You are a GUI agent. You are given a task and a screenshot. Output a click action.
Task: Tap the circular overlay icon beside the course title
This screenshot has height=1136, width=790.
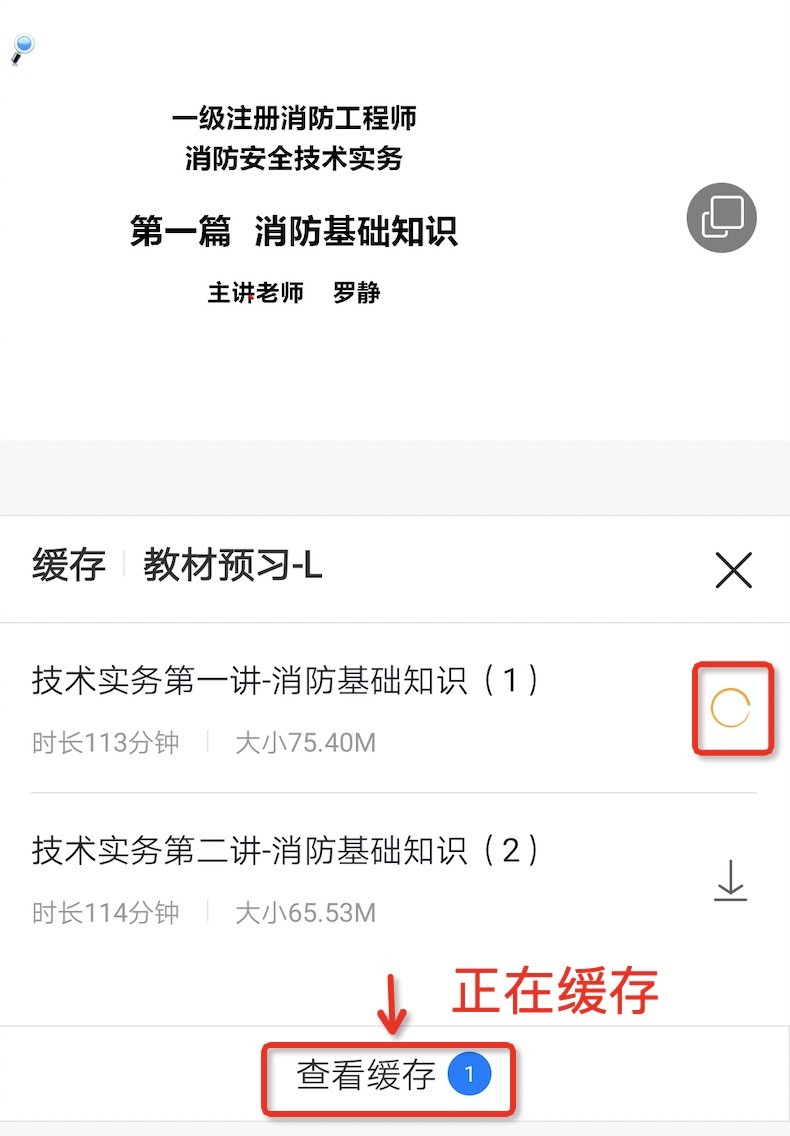point(721,217)
